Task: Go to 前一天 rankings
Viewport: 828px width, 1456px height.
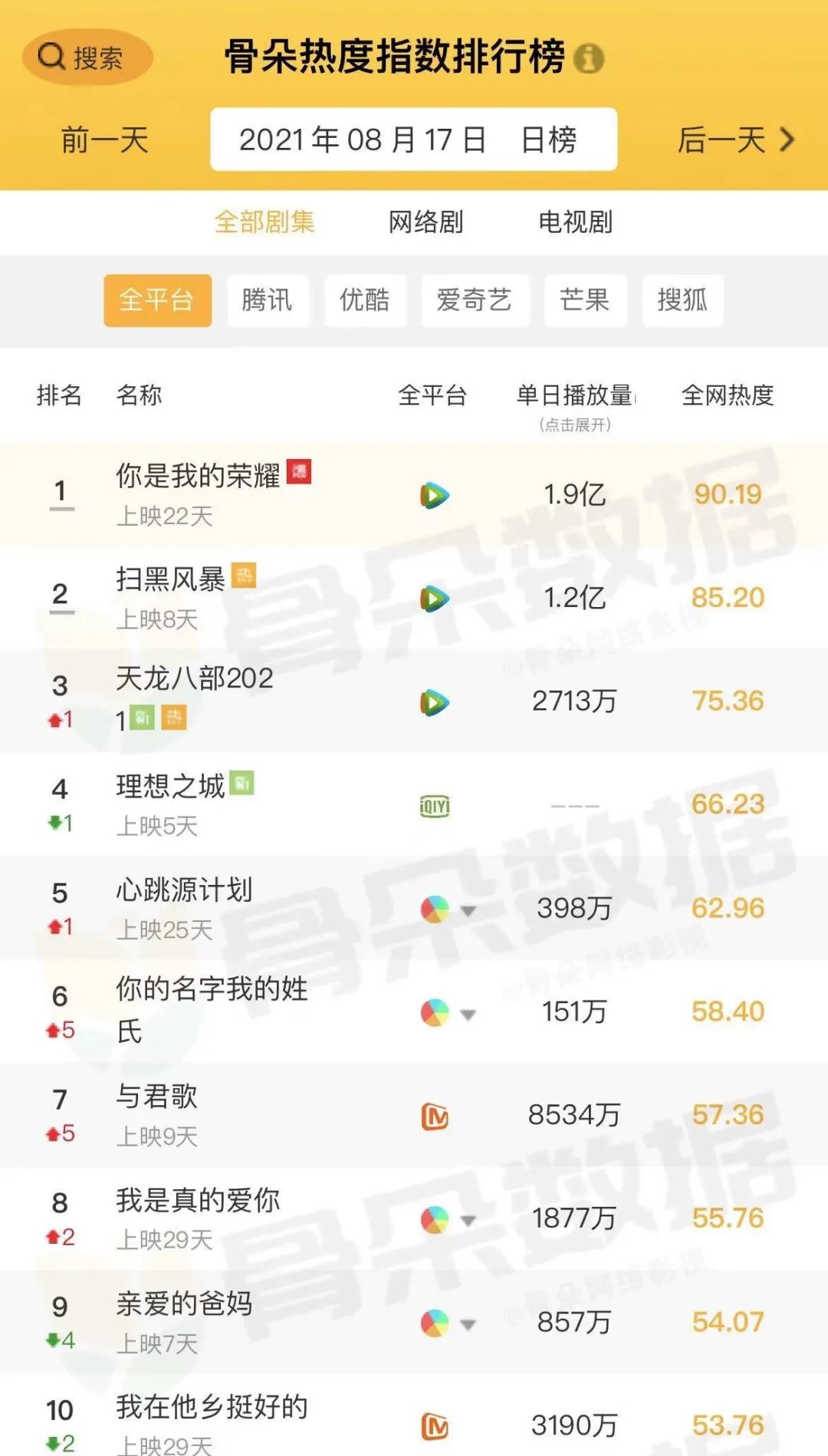Action: coord(104,140)
